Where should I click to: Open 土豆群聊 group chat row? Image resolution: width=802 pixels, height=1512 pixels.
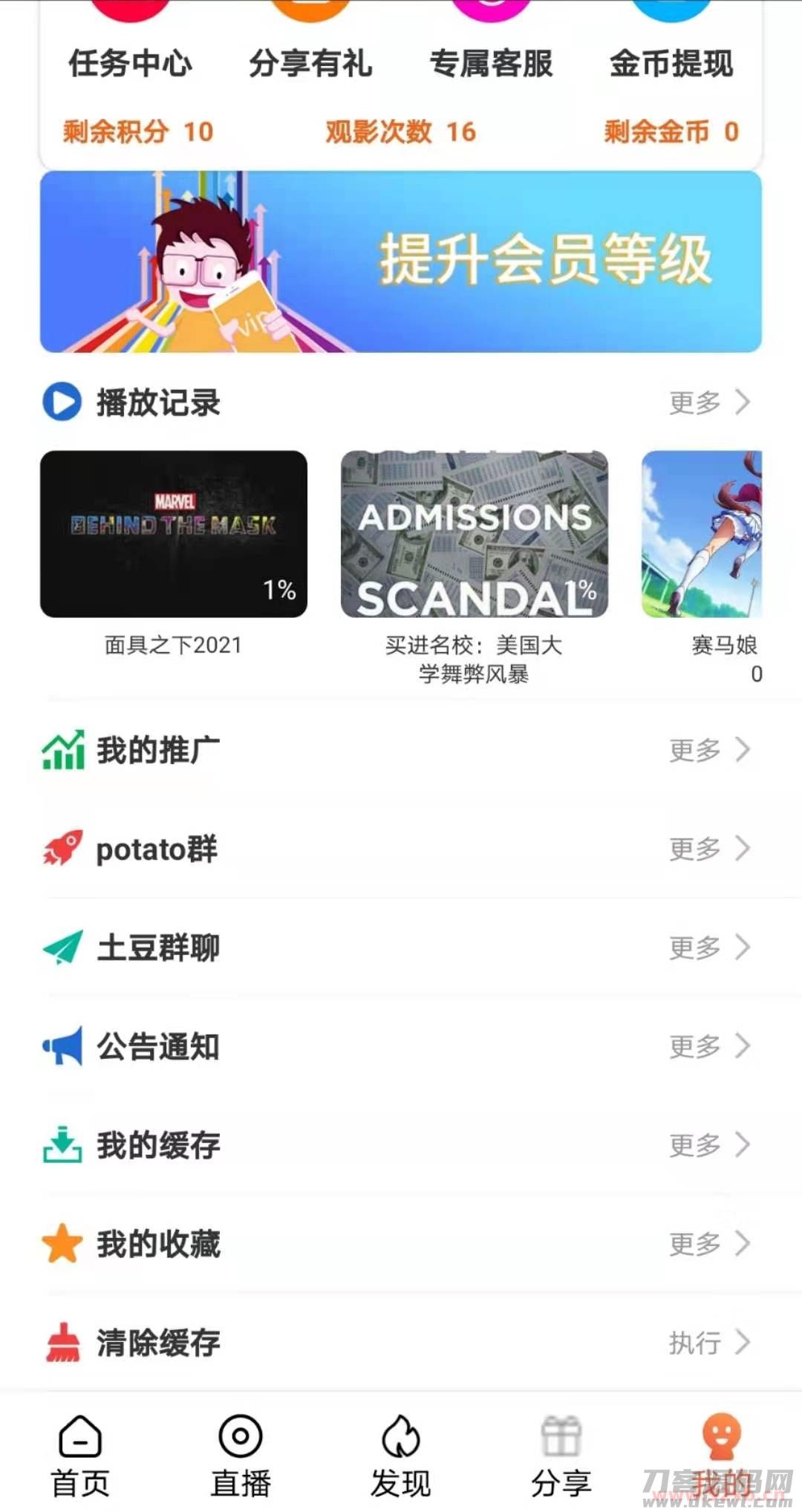coord(401,948)
